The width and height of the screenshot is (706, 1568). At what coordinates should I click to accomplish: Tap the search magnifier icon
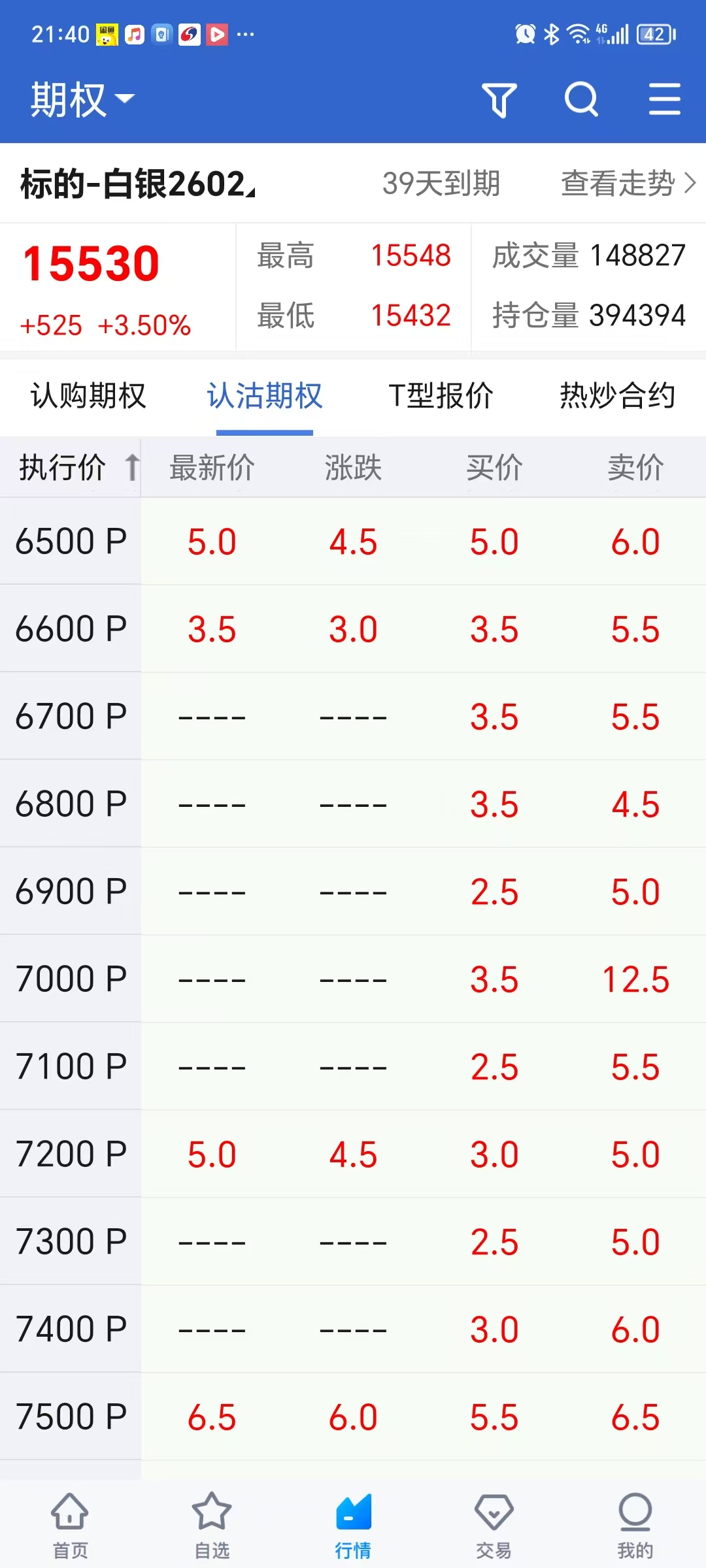click(x=581, y=100)
